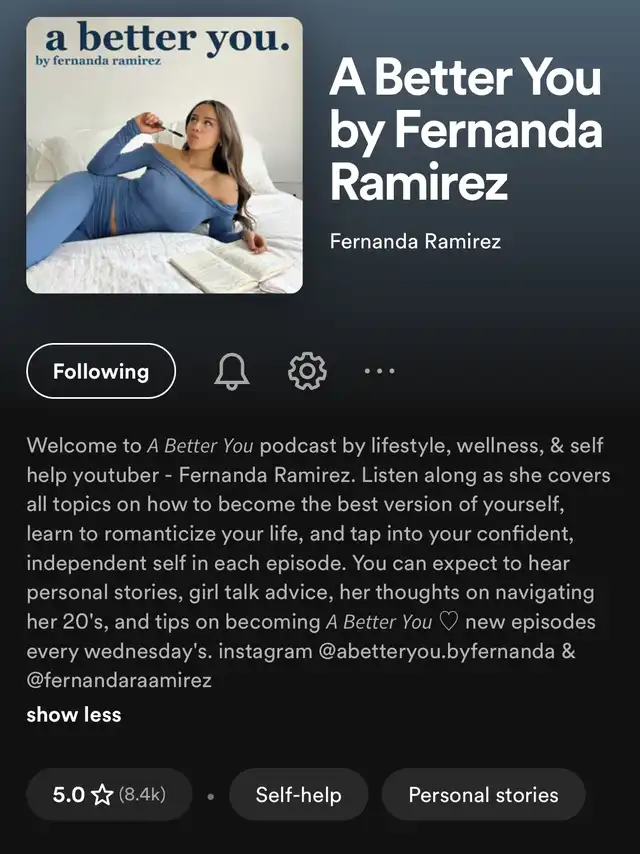Select the Personal stories category chip
This screenshot has height=854, width=640.
[x=483, y=795]
